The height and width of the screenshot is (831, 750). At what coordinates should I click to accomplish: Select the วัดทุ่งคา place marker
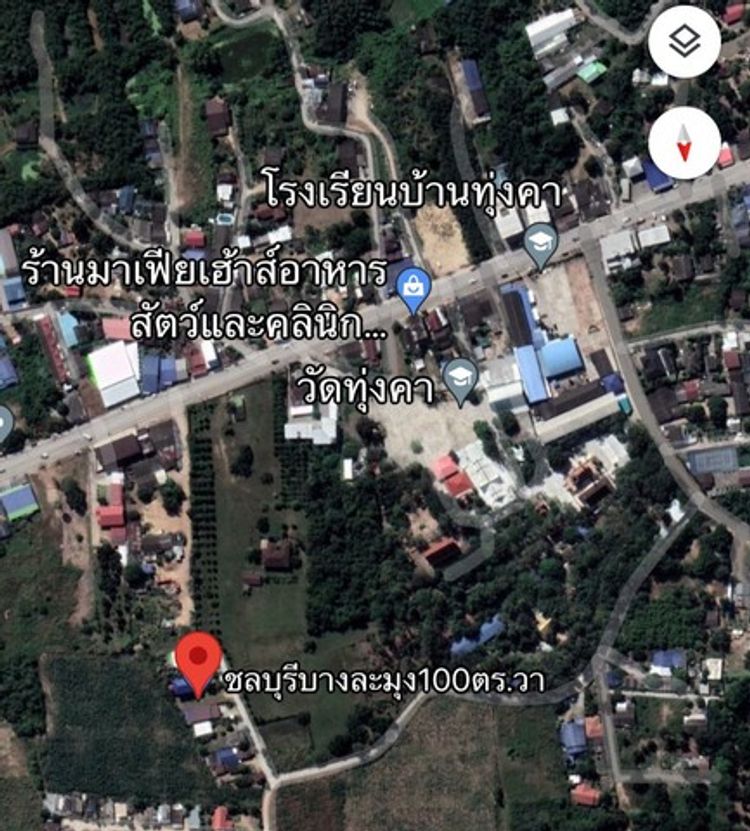(460, 380)
